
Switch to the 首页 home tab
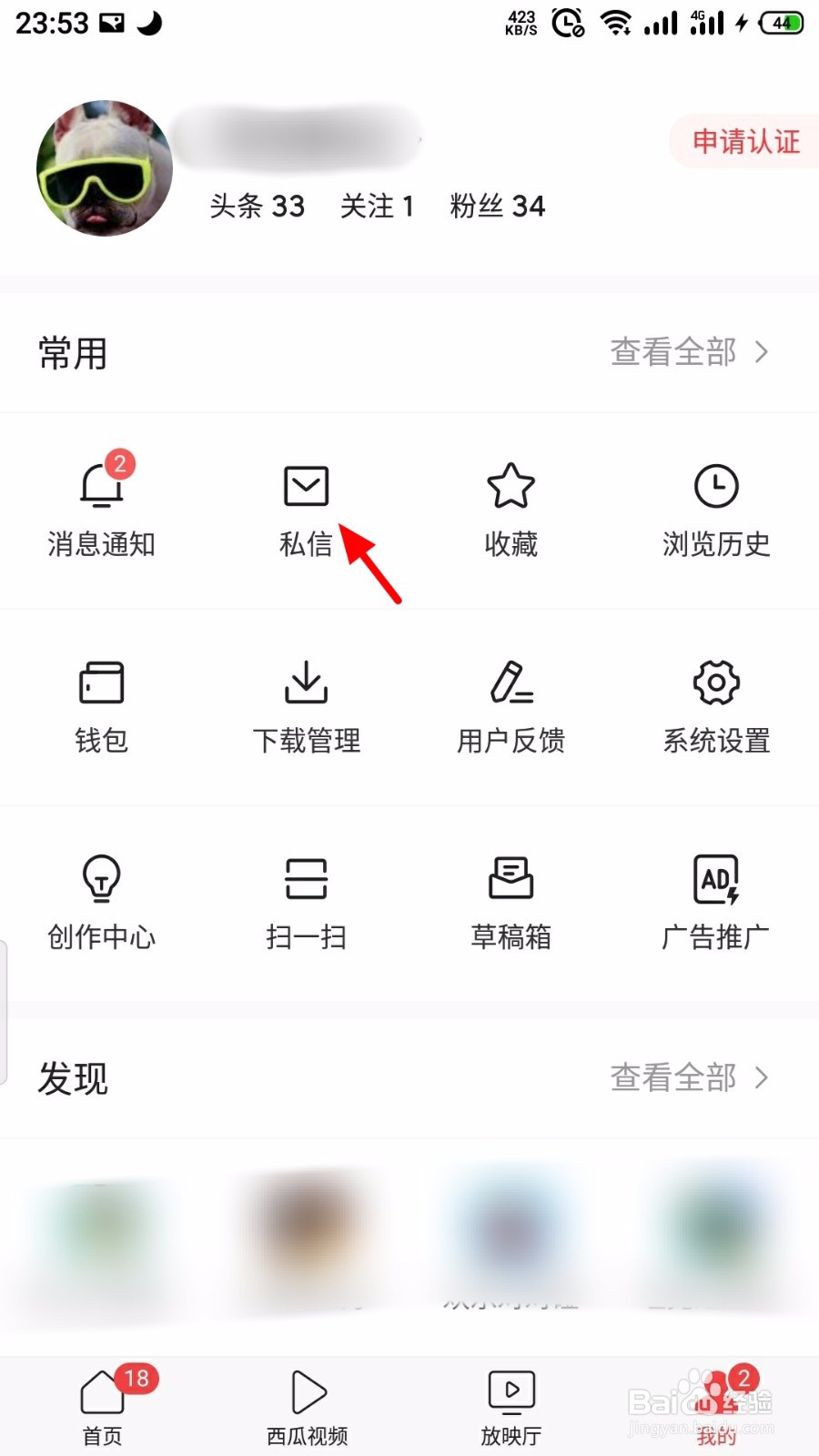102,1406
